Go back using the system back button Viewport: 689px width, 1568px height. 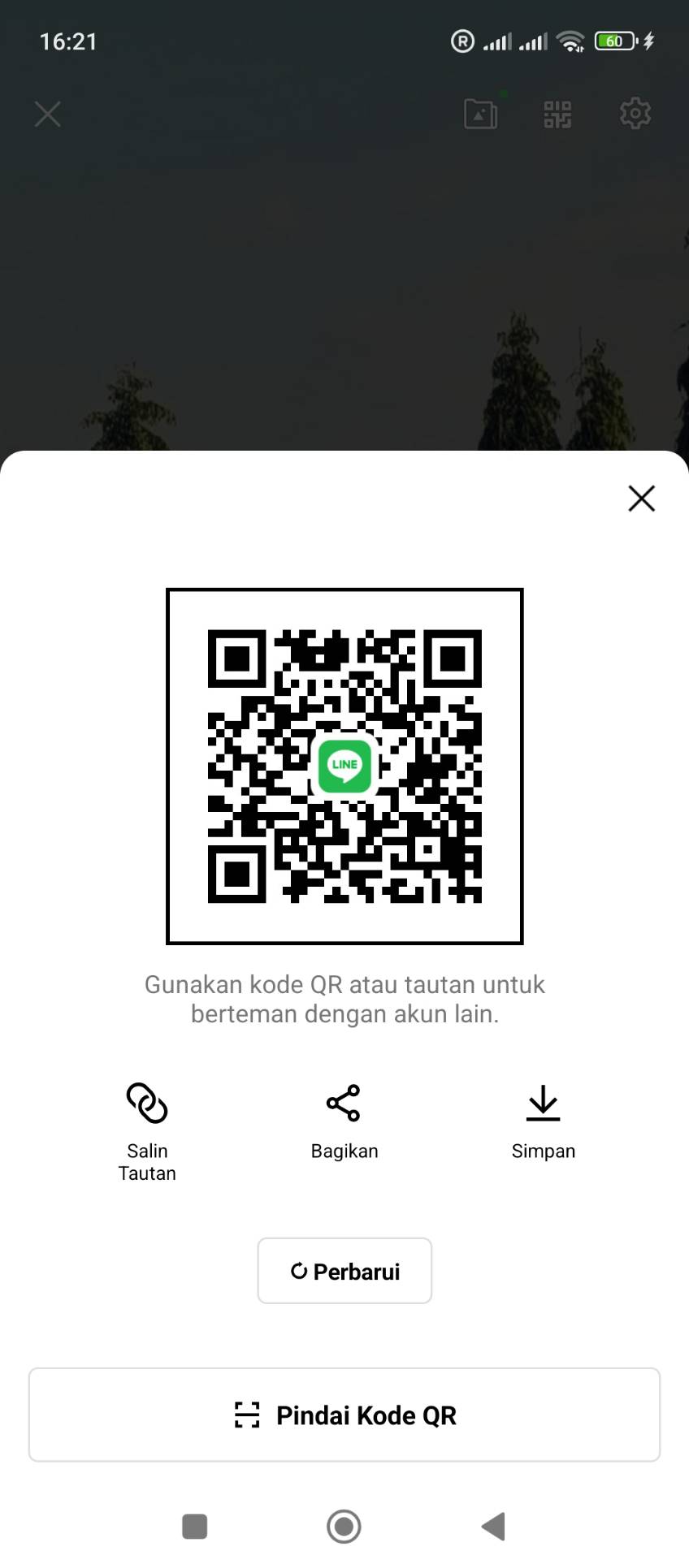tap(494, 1527)
